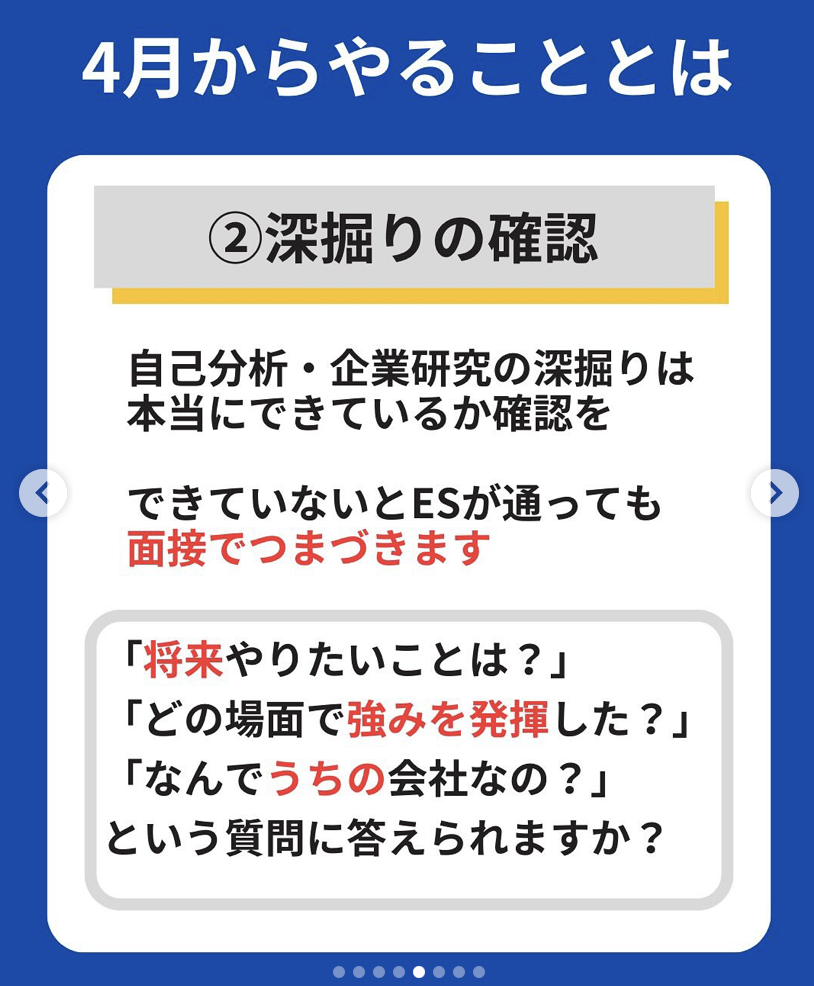Go to the previous carousel slide
Screen dimensions: 814x986
click(43, 492)
